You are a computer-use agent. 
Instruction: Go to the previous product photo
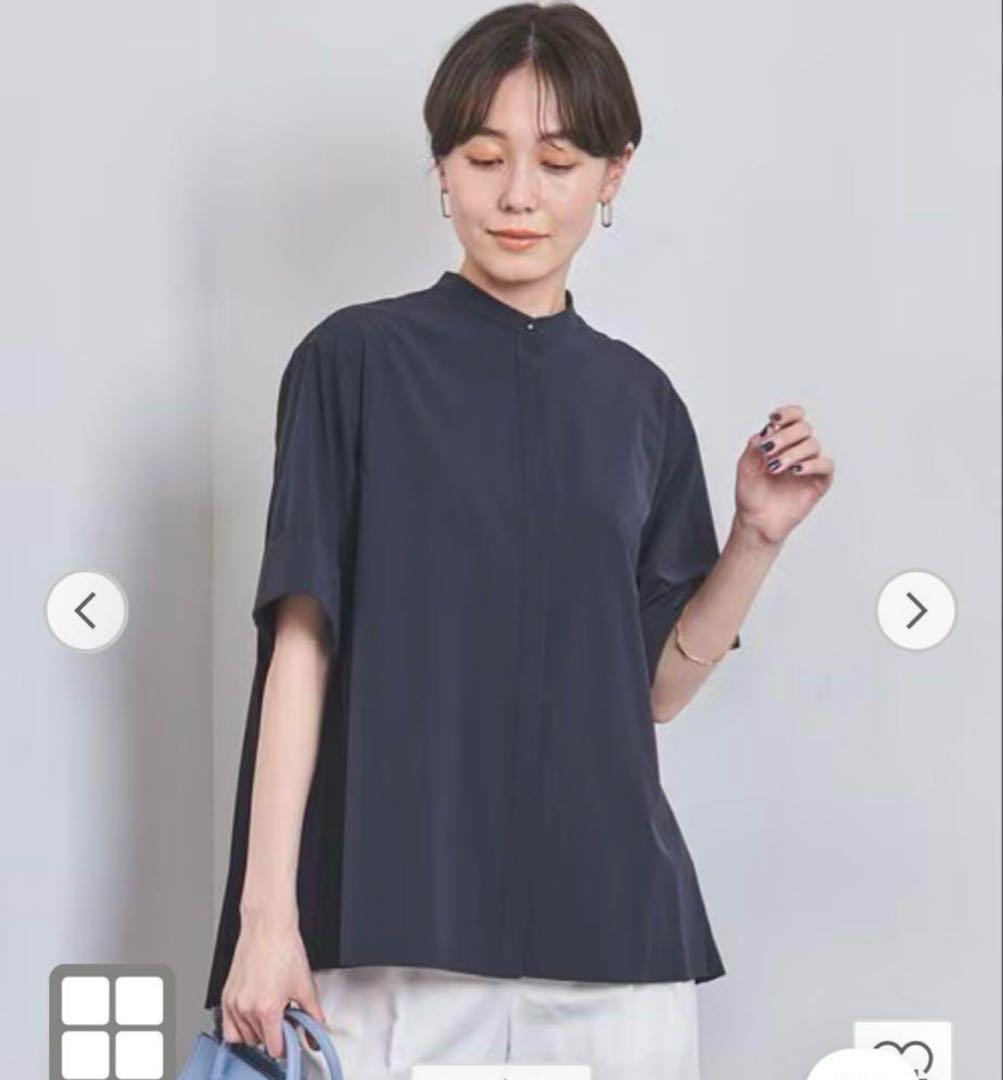(x=86, y=610)
